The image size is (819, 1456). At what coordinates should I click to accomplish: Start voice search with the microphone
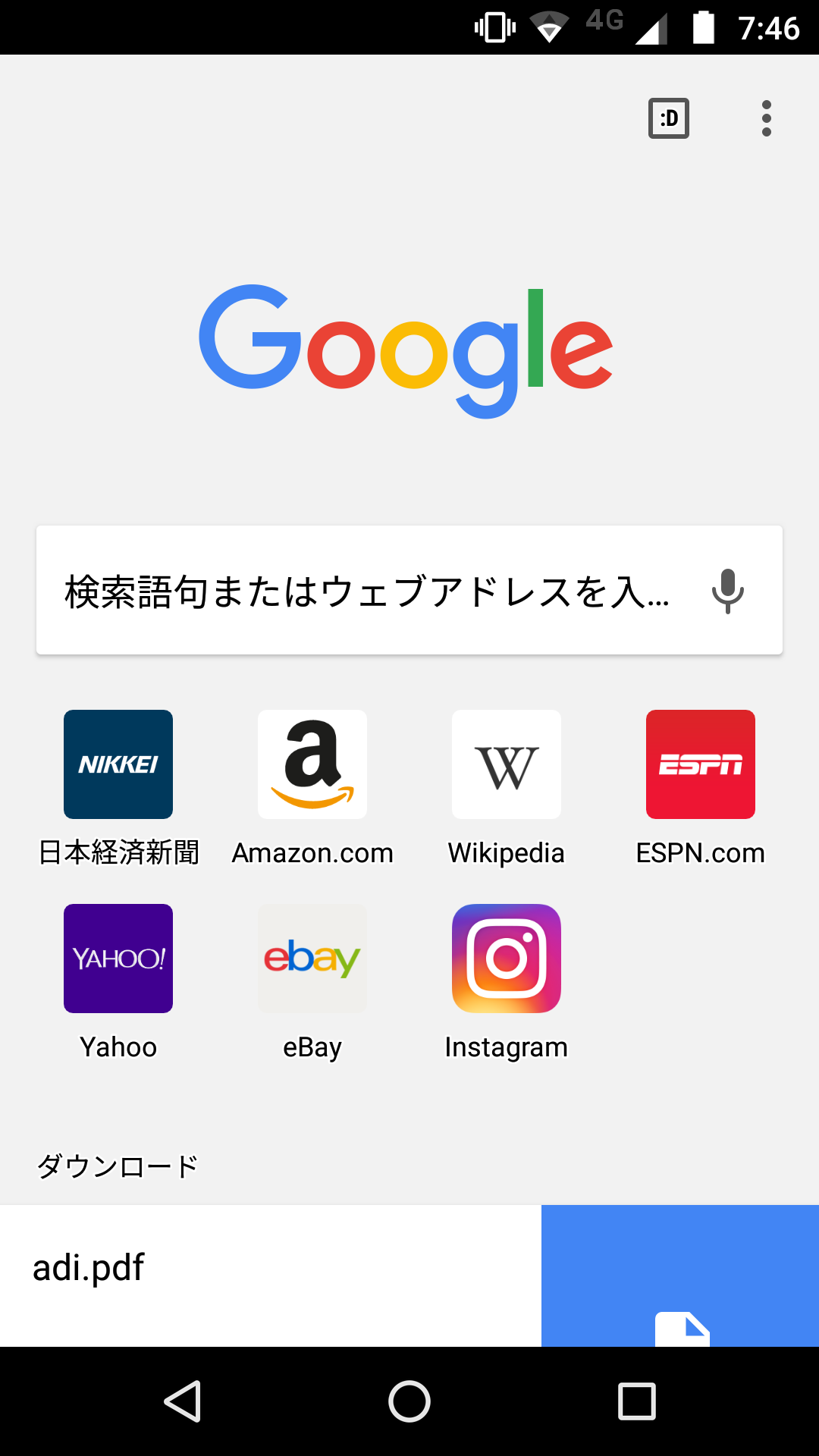(728, 591)
